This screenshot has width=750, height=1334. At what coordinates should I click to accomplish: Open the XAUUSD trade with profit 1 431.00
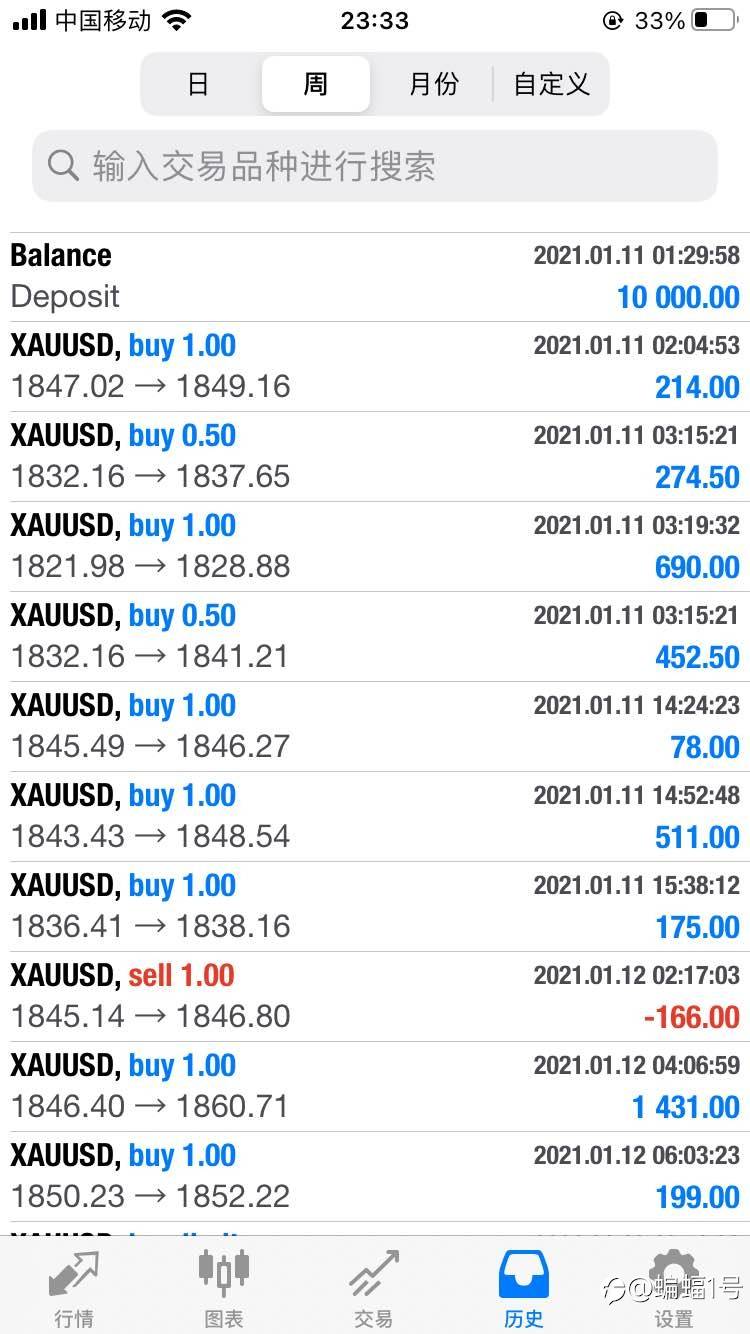375,1087
